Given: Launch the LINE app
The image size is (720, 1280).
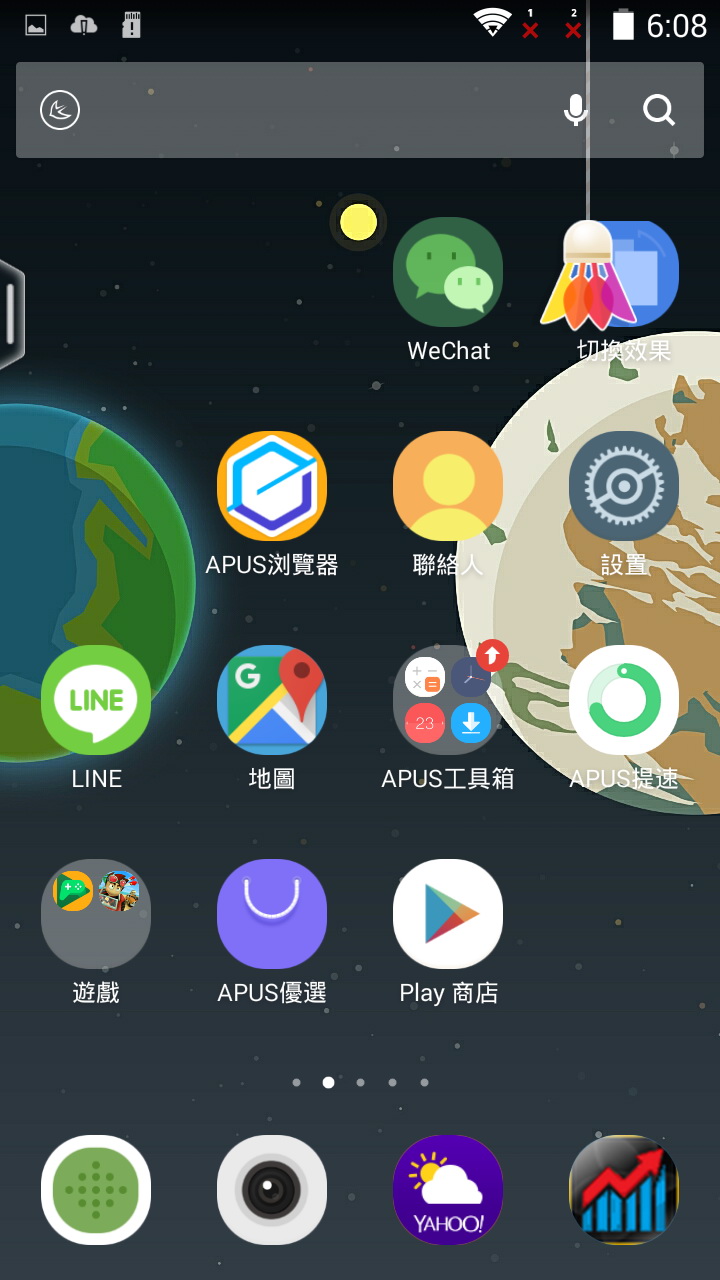Looking at the screenshot, I should [x=96, y=700].
